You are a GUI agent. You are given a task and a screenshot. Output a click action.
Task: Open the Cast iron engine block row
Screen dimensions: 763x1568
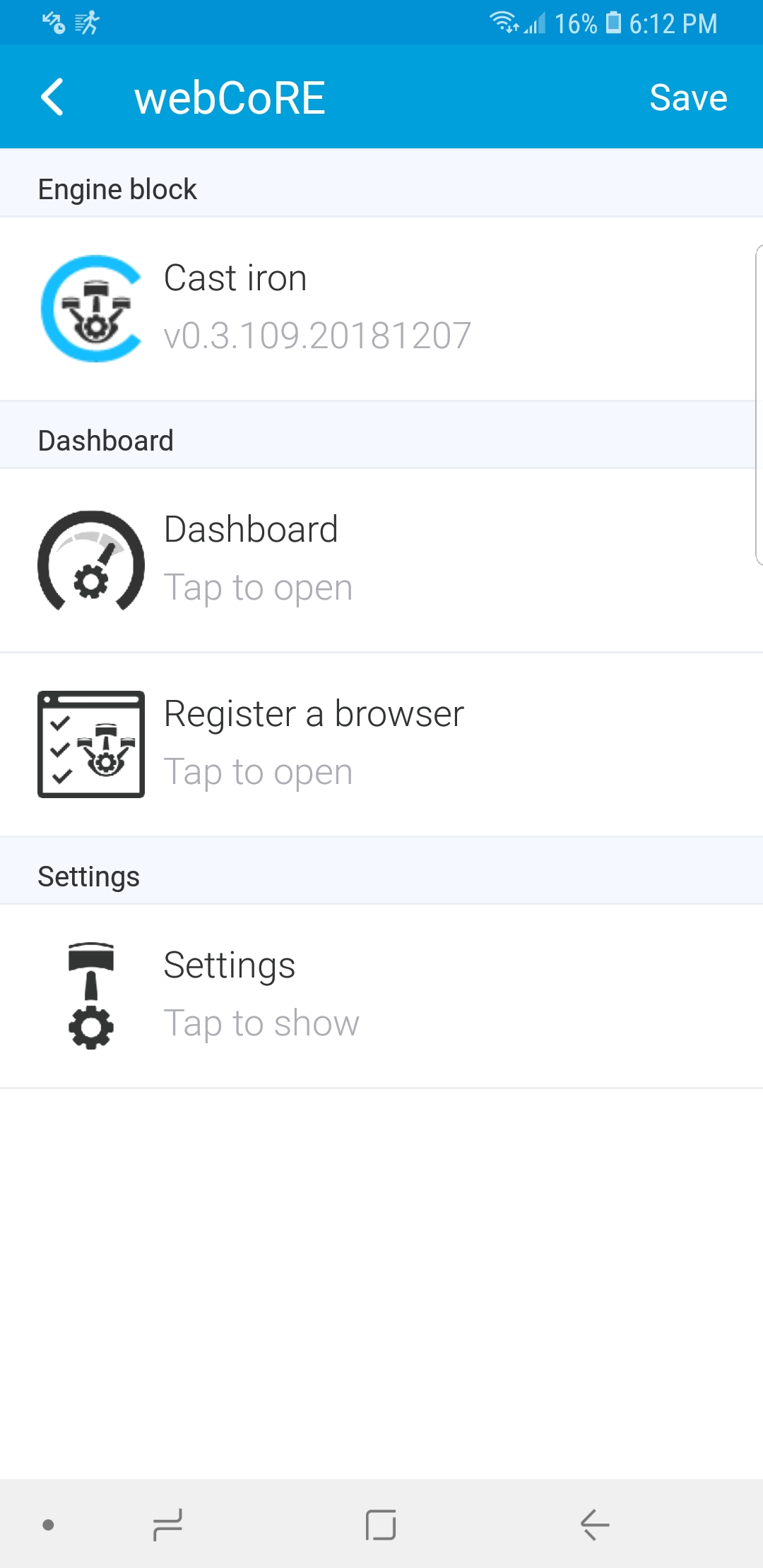(x=381, y=308)
